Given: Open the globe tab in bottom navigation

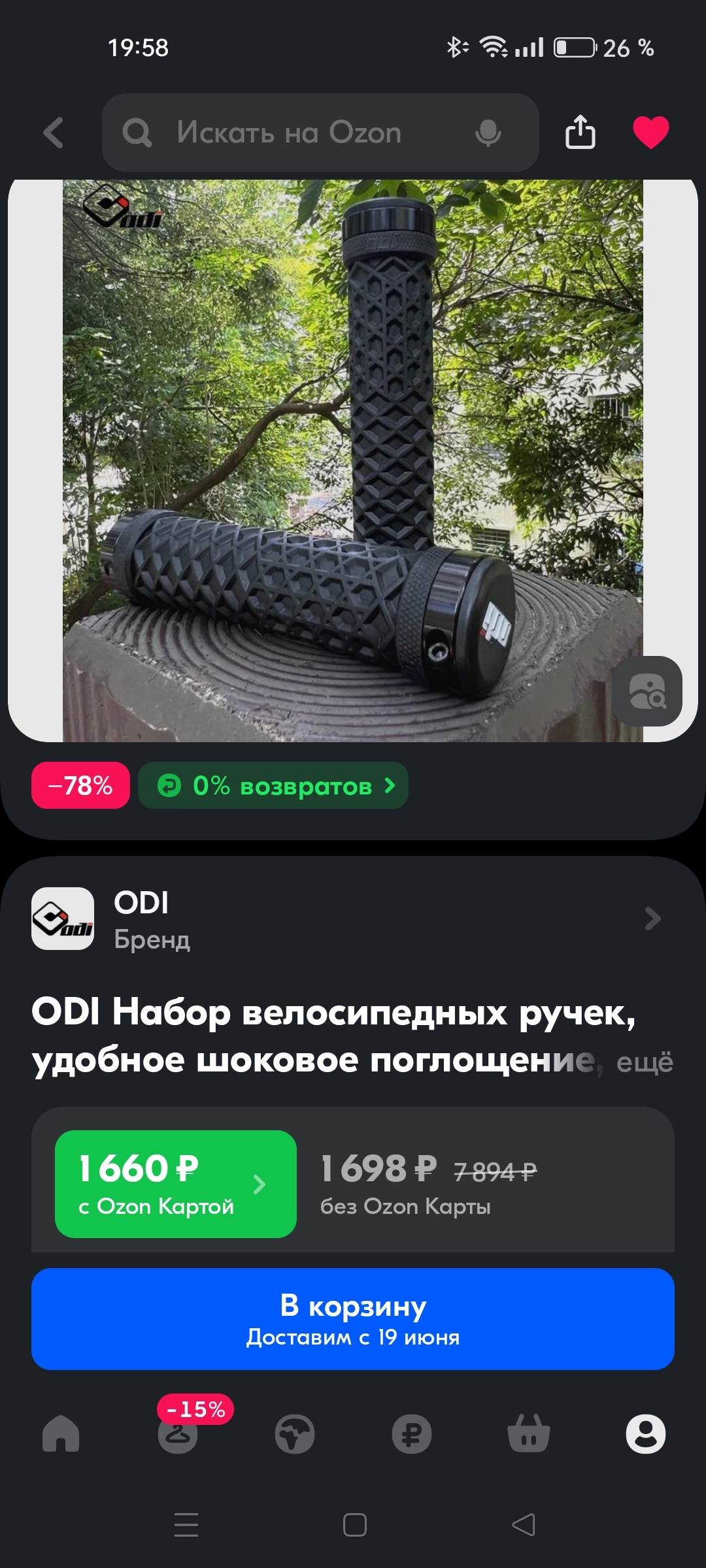Looking at the screenshot, I should (x=295, y=1433).
